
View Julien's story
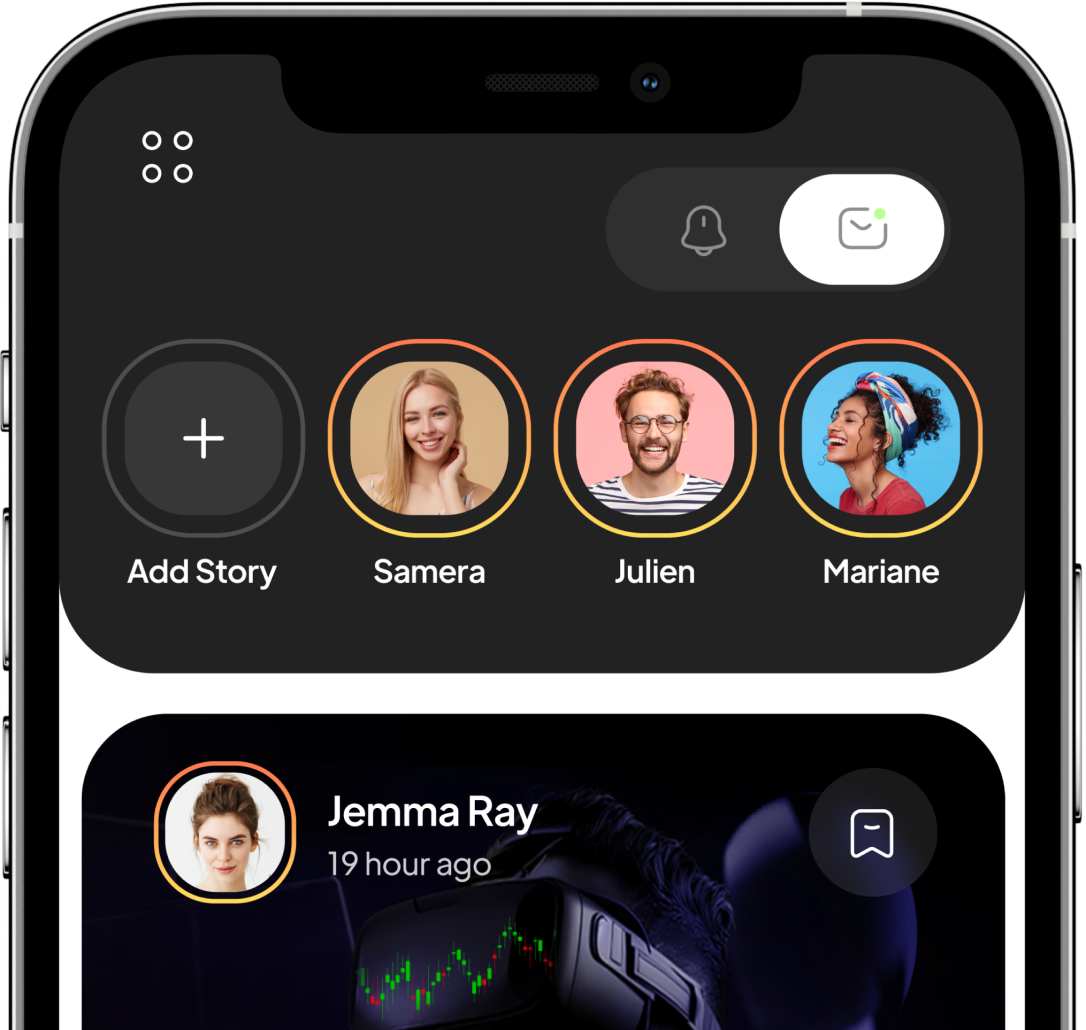[655, 439]
